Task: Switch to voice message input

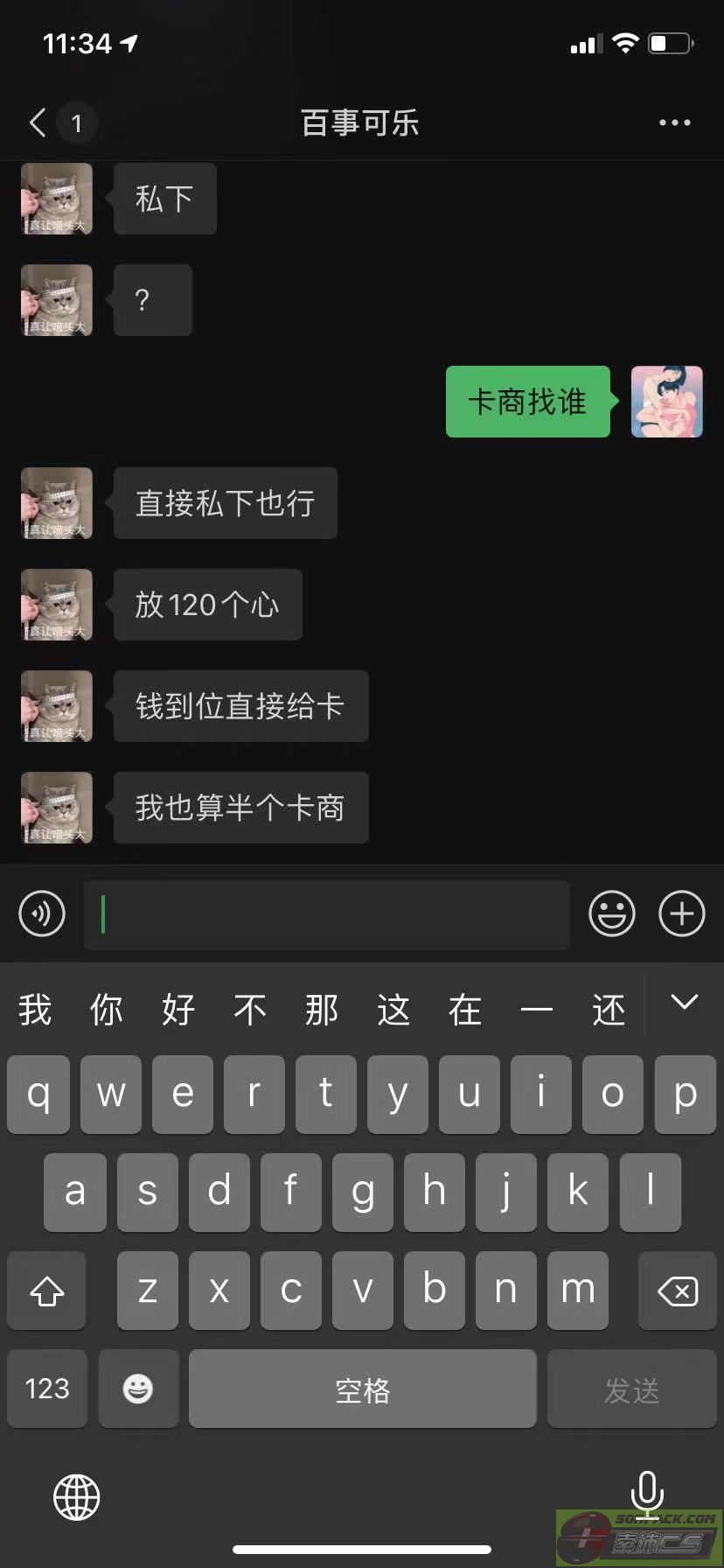Action: (x=42, y=914)
